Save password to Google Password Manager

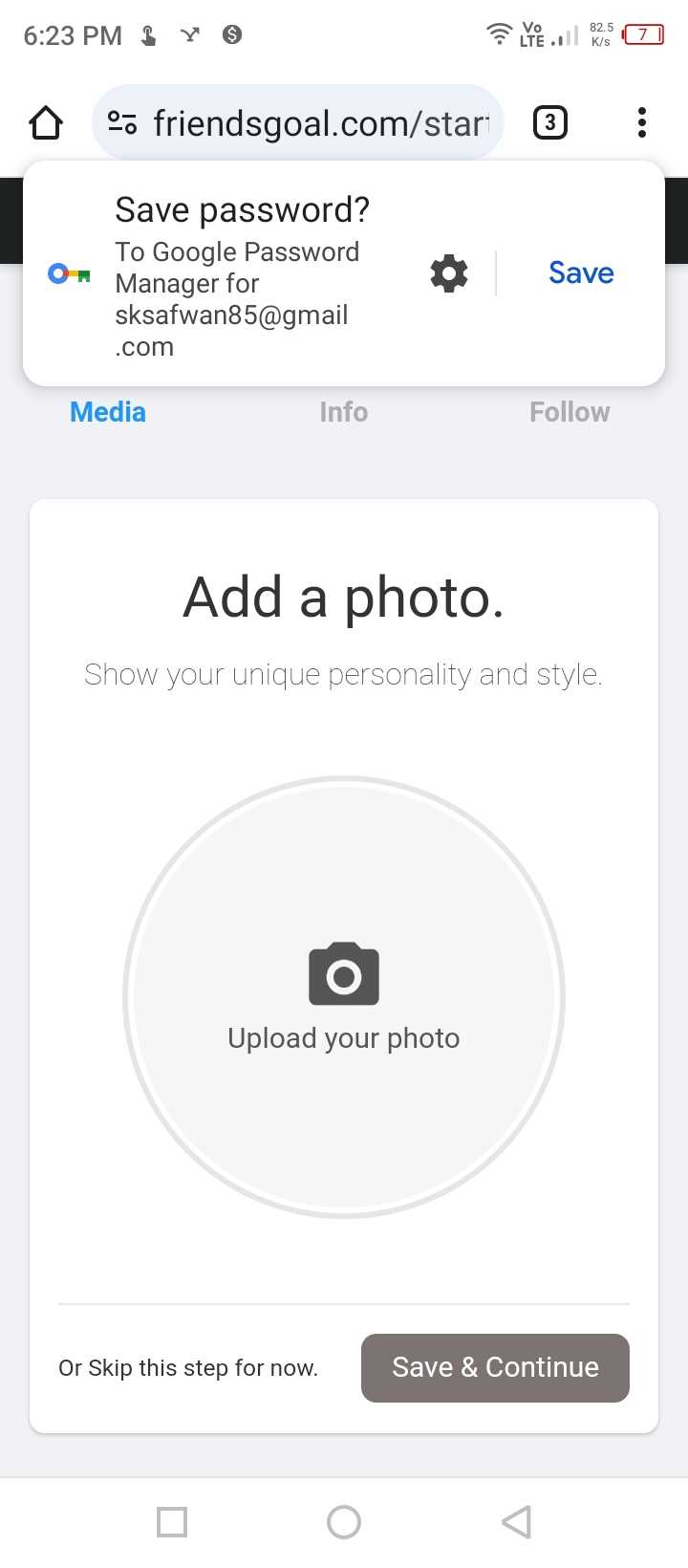pos(581,273)
